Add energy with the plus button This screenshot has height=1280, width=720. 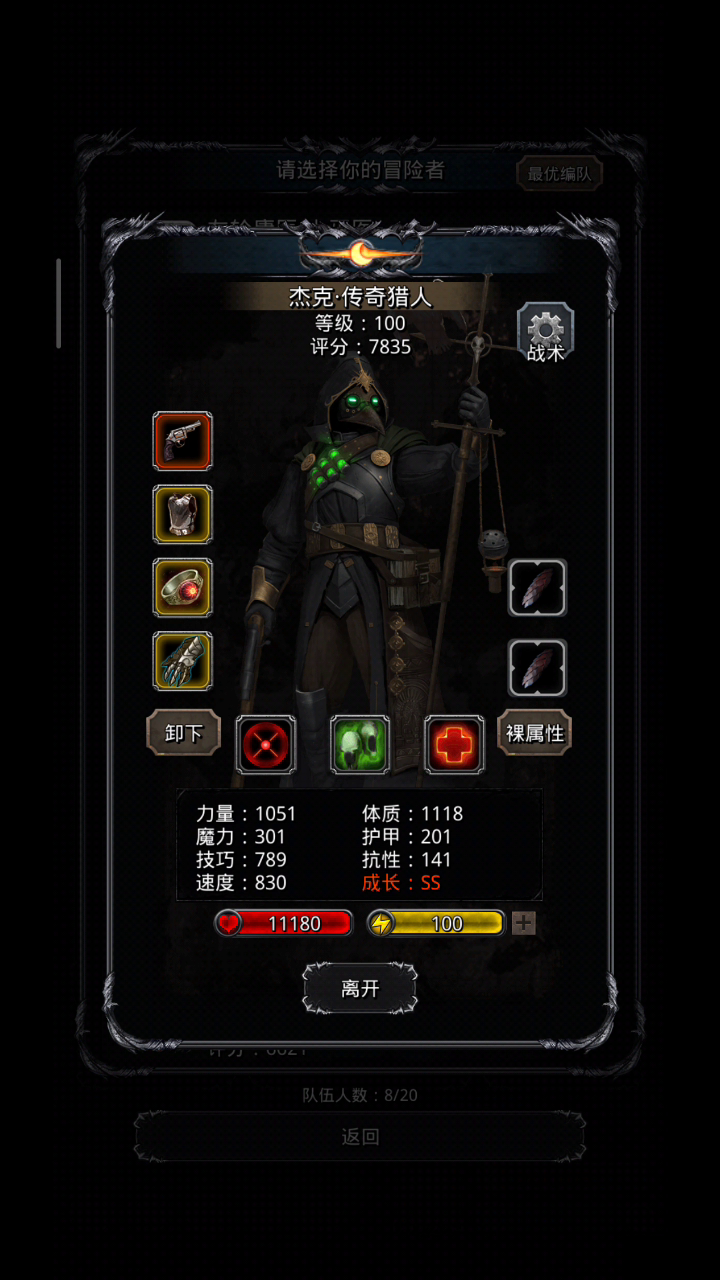point(524,923)
